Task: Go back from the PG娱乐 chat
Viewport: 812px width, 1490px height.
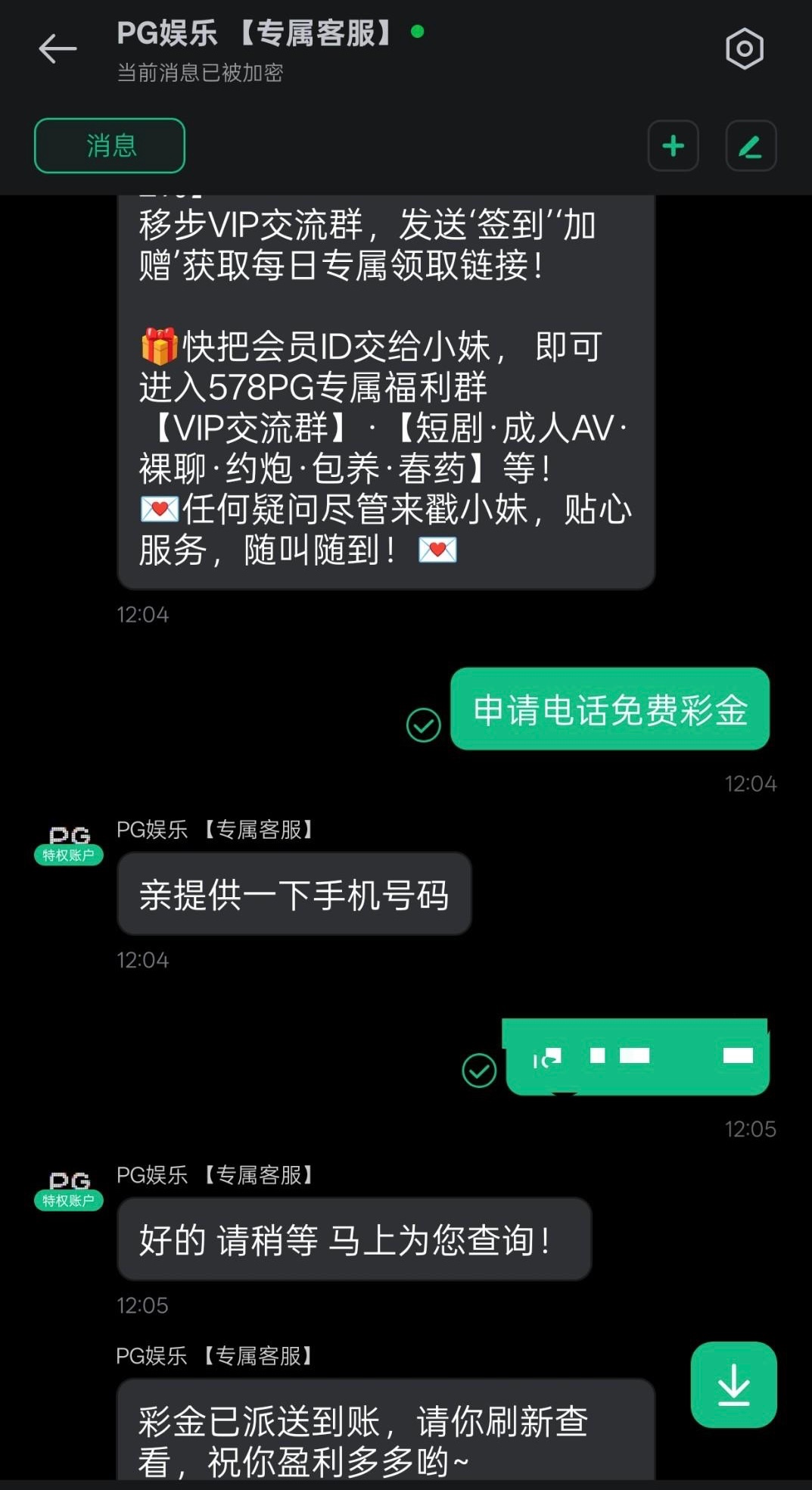Action: (58, 49)
